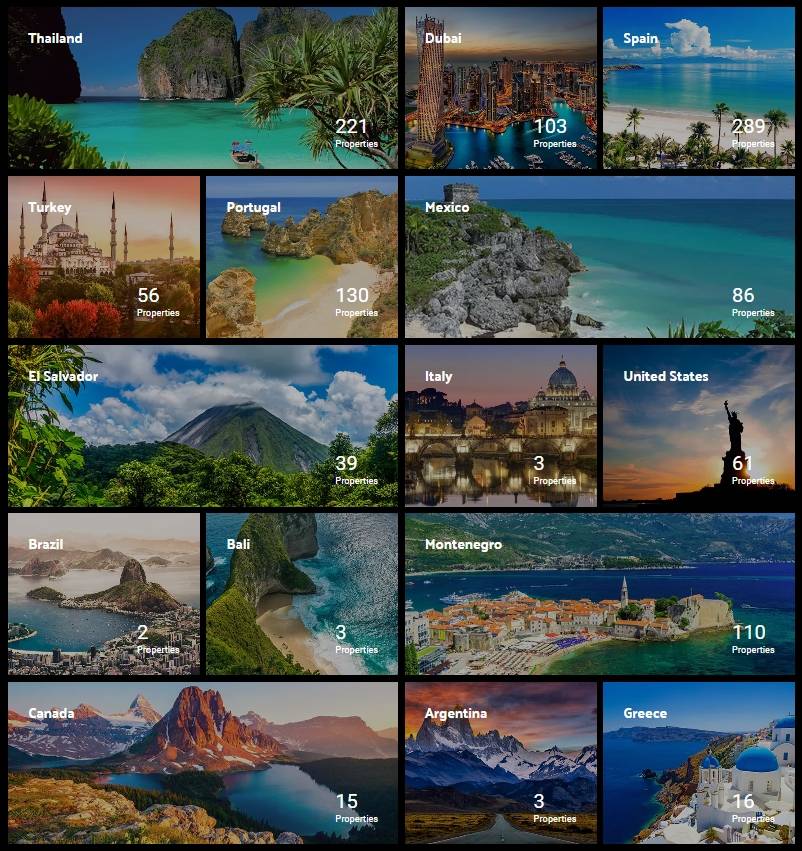View Dubai's 103 properties

click(500, 88)
